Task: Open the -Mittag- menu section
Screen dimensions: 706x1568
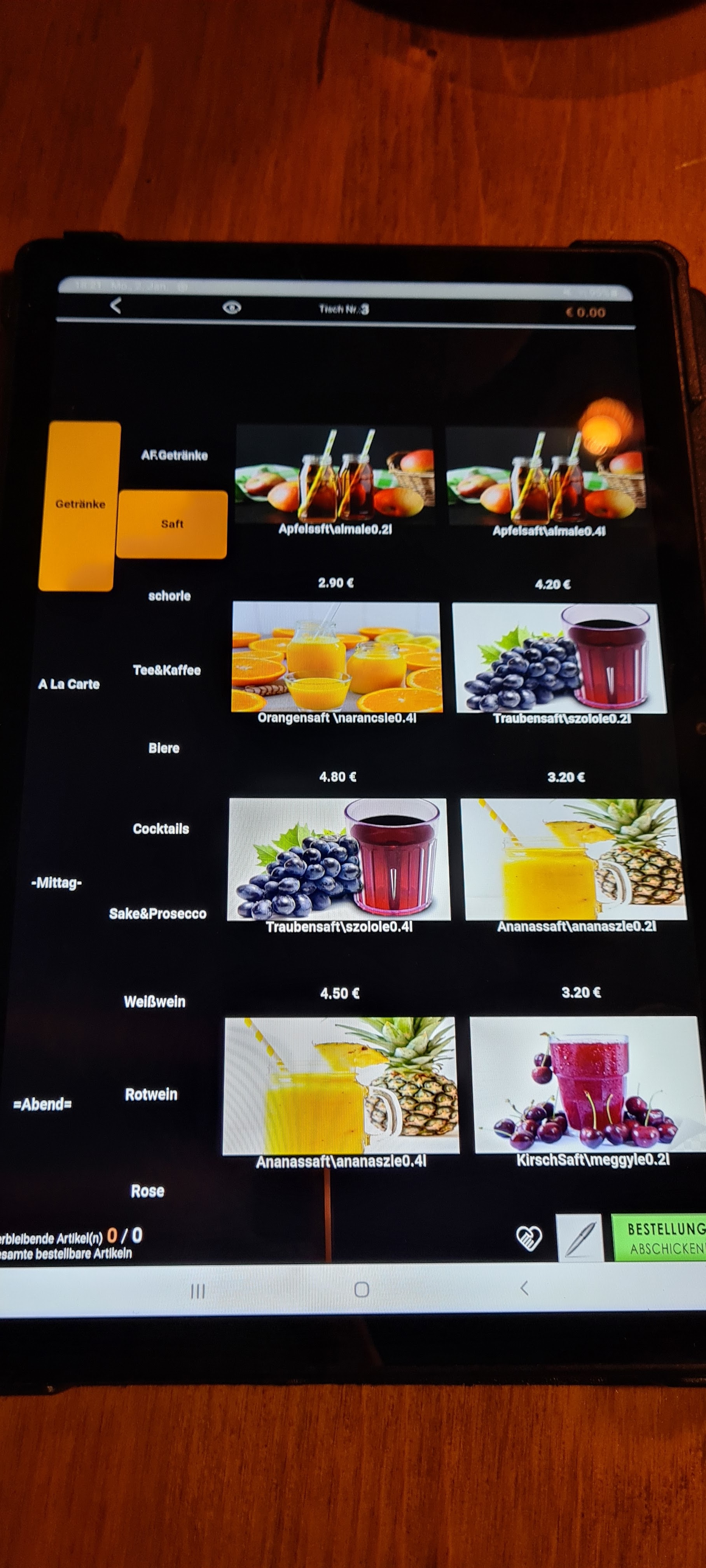Action: click(57, 883)
